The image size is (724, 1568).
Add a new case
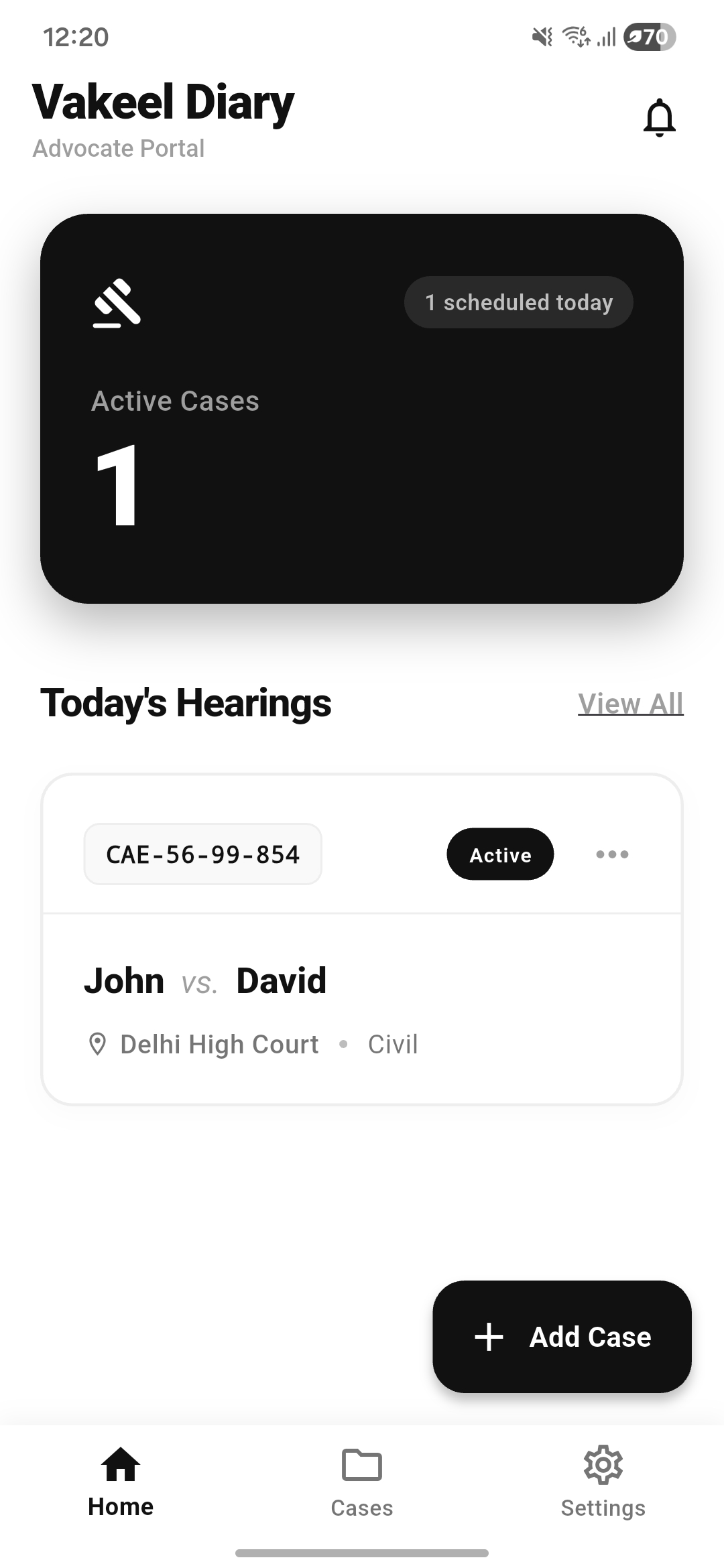pos(562,1337)
